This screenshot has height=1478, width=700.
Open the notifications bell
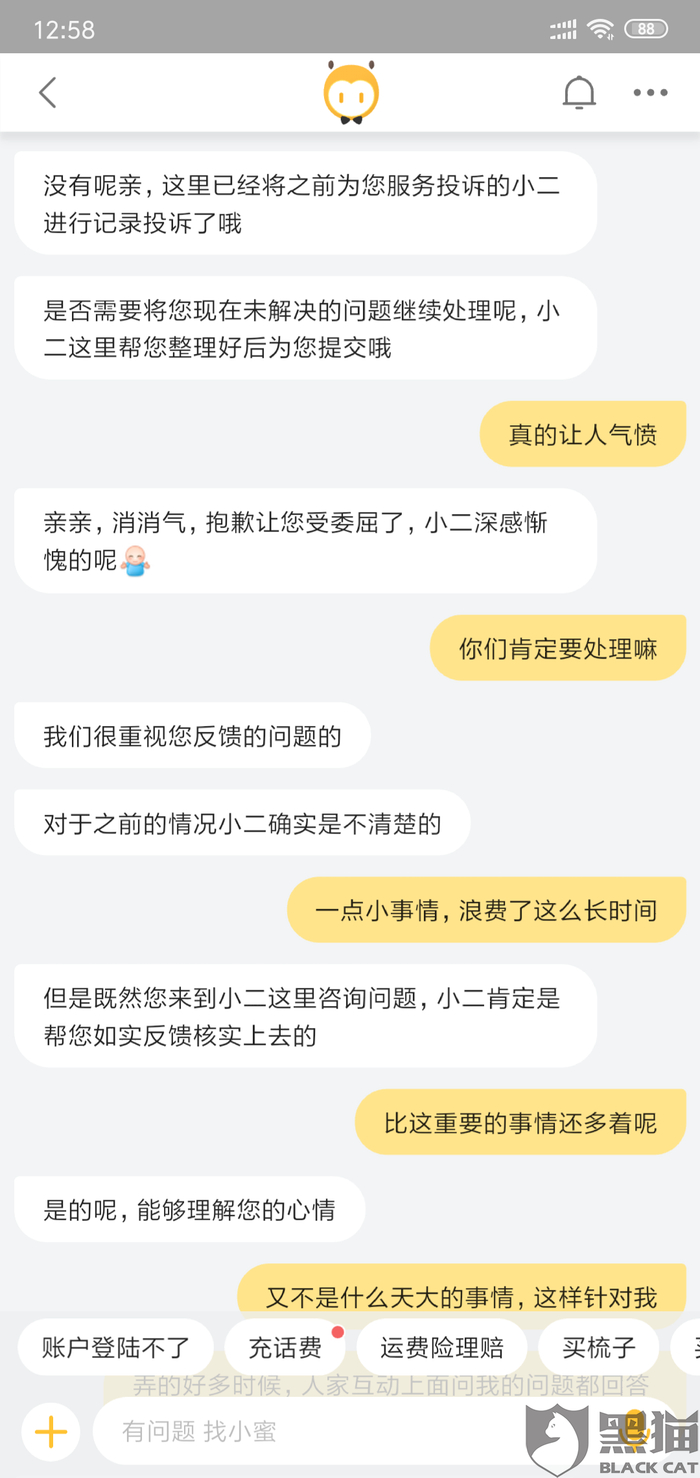click(579, 93)
